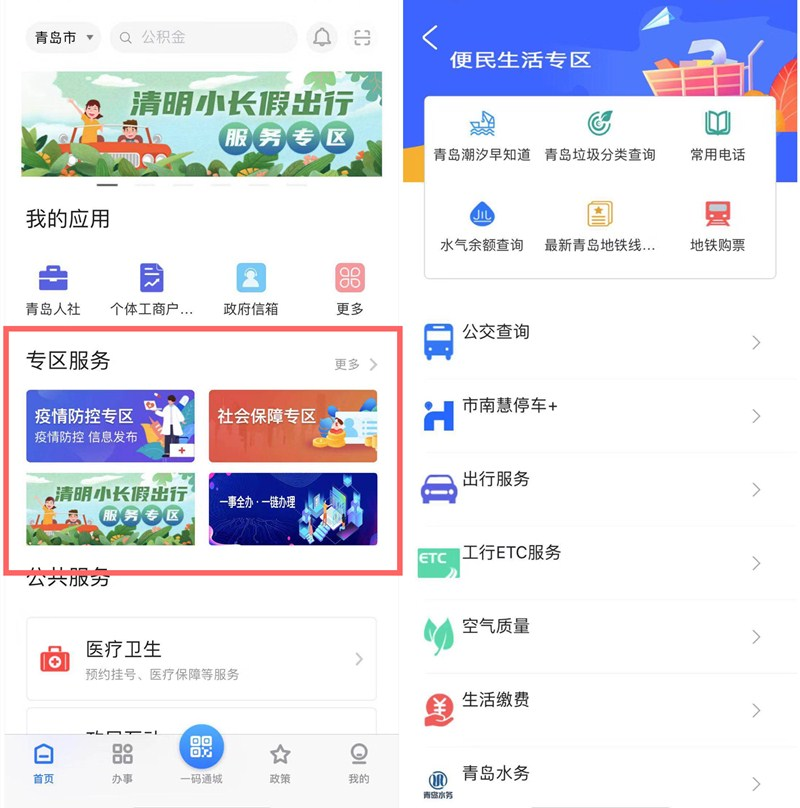Image resolution: width=800 pixels, height=808 pixels.
Task: Open 地铁购票 service
Action: click(717, 226)
